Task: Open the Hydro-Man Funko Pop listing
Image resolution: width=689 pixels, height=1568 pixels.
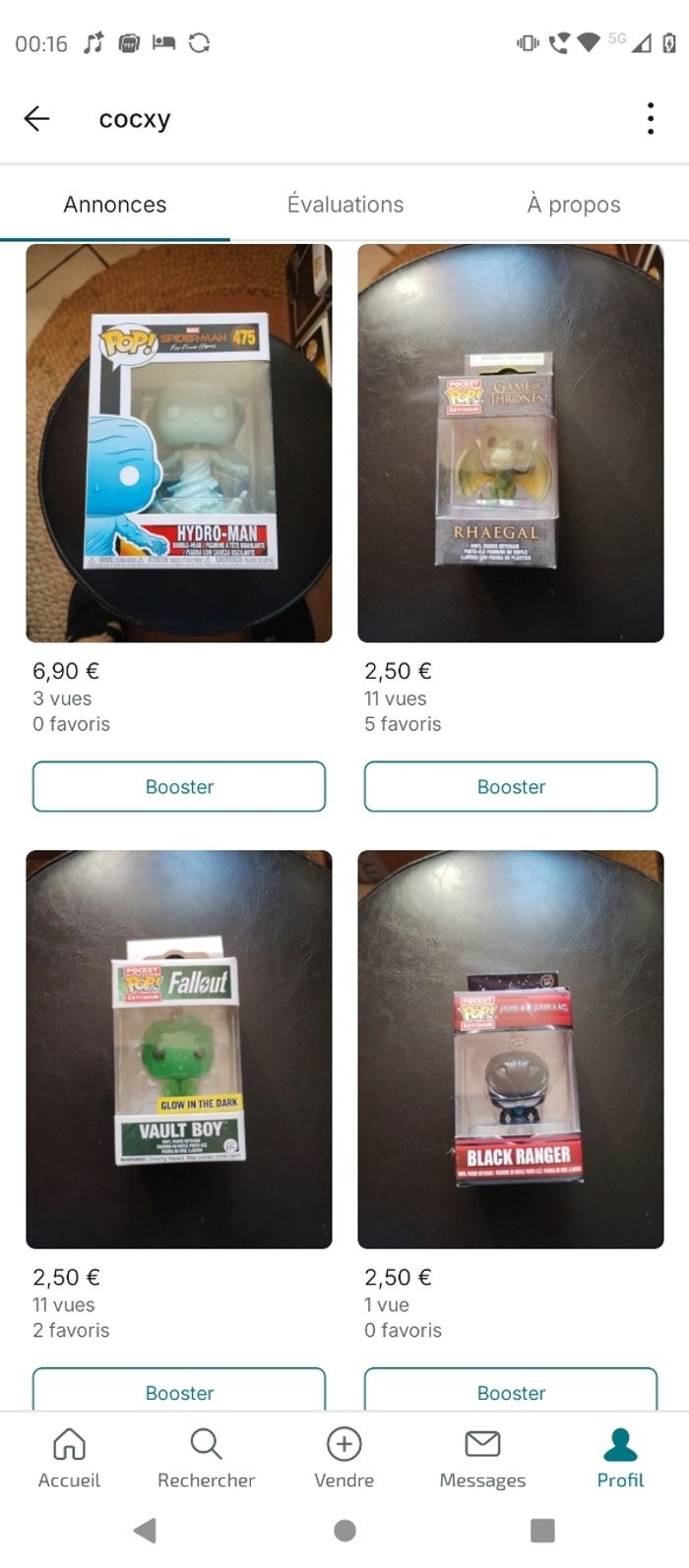Action: coord(179,444)
